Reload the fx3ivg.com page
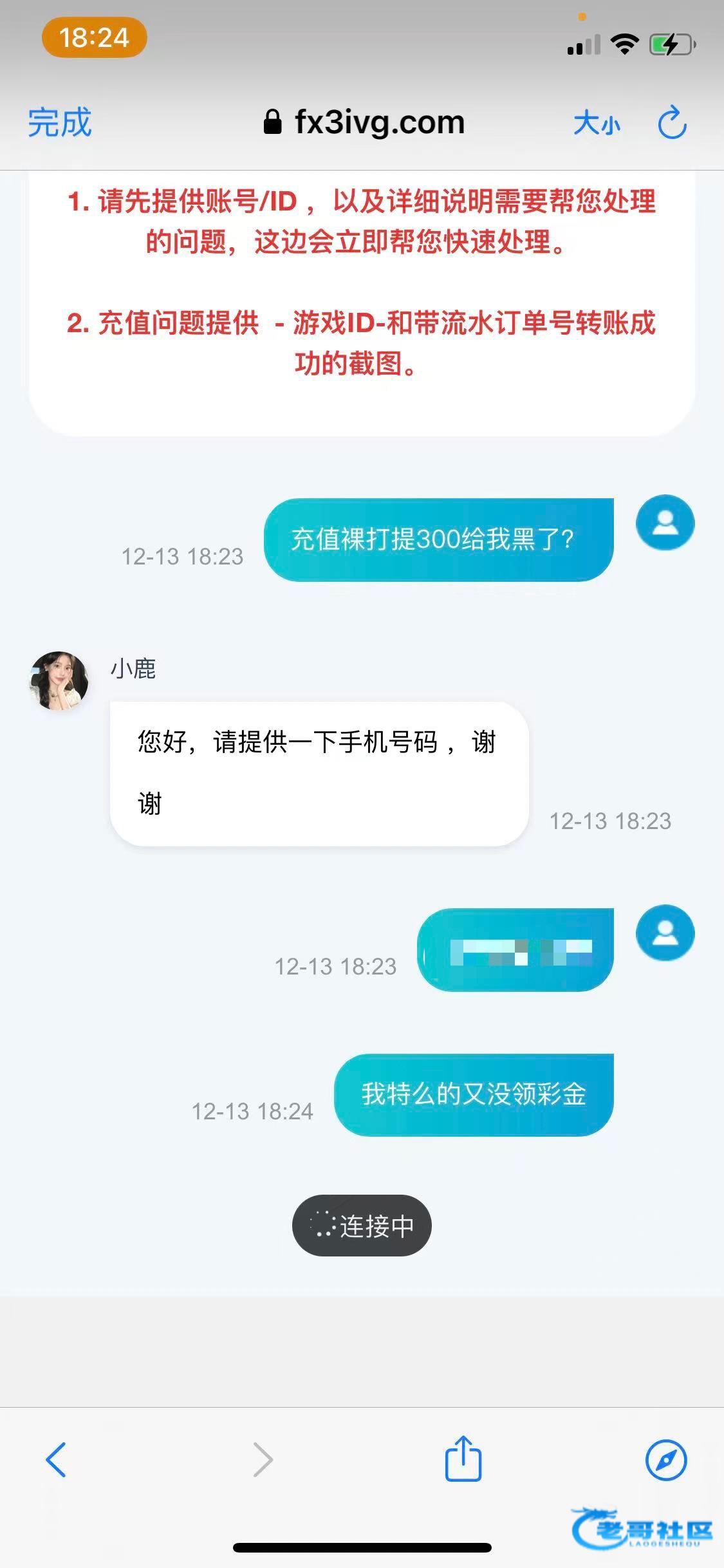 click(672, 122)
